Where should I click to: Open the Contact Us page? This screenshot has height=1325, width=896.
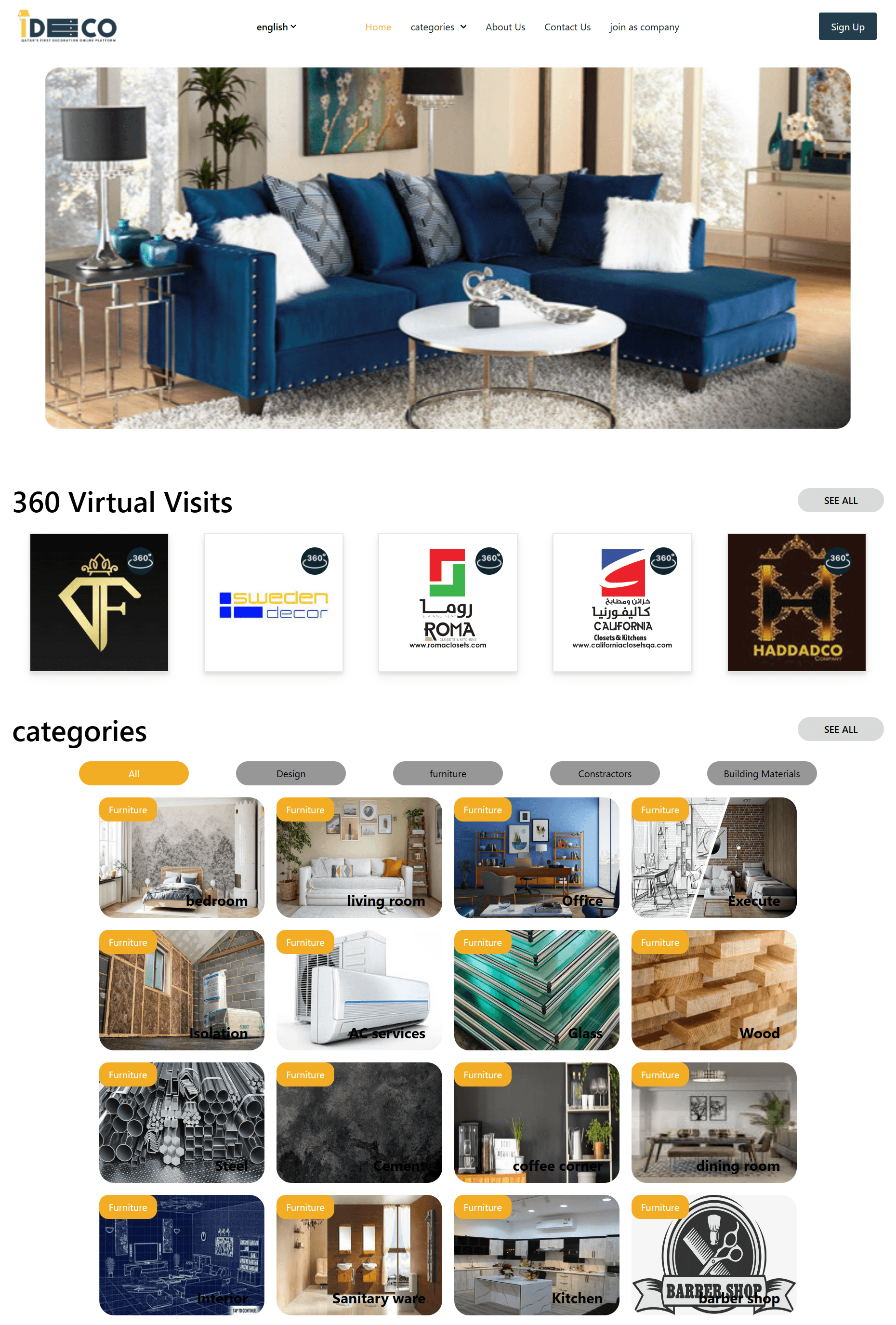[x=567, y=27]
